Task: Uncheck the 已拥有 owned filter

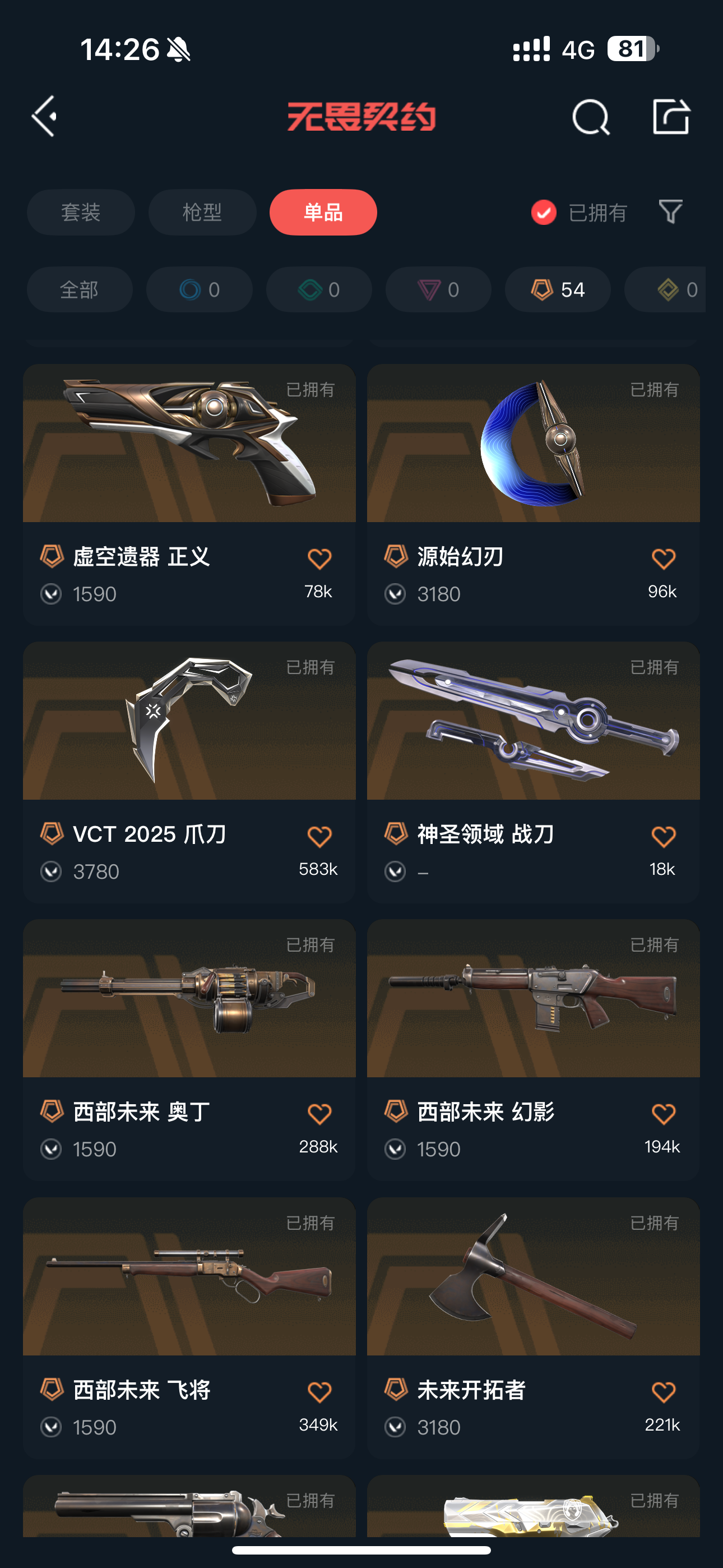Action: (544, 213)
